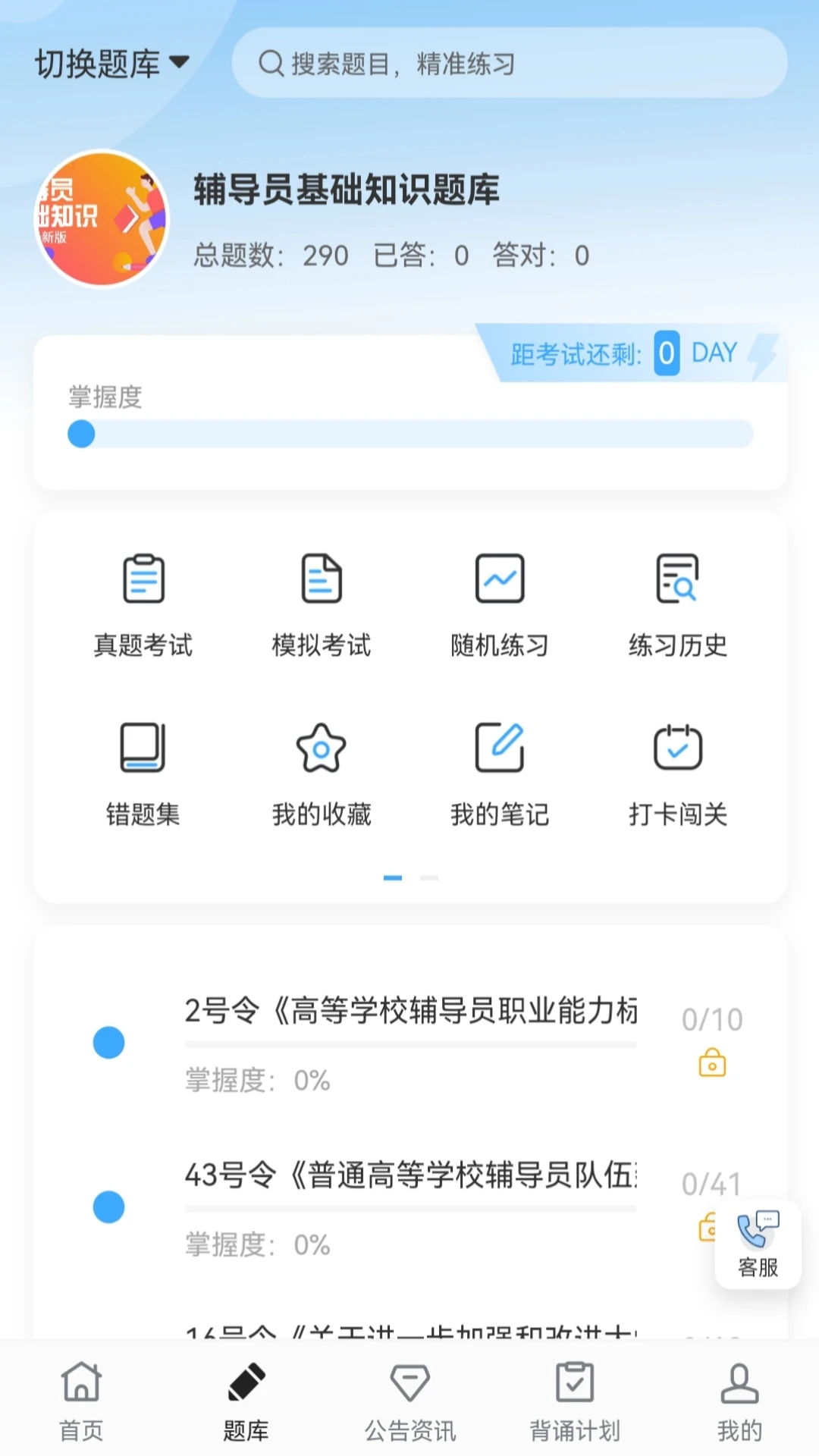Screen dimensions: 819x1456
Task: Switch to the 公告资讯 tab
Action: 409,1403
